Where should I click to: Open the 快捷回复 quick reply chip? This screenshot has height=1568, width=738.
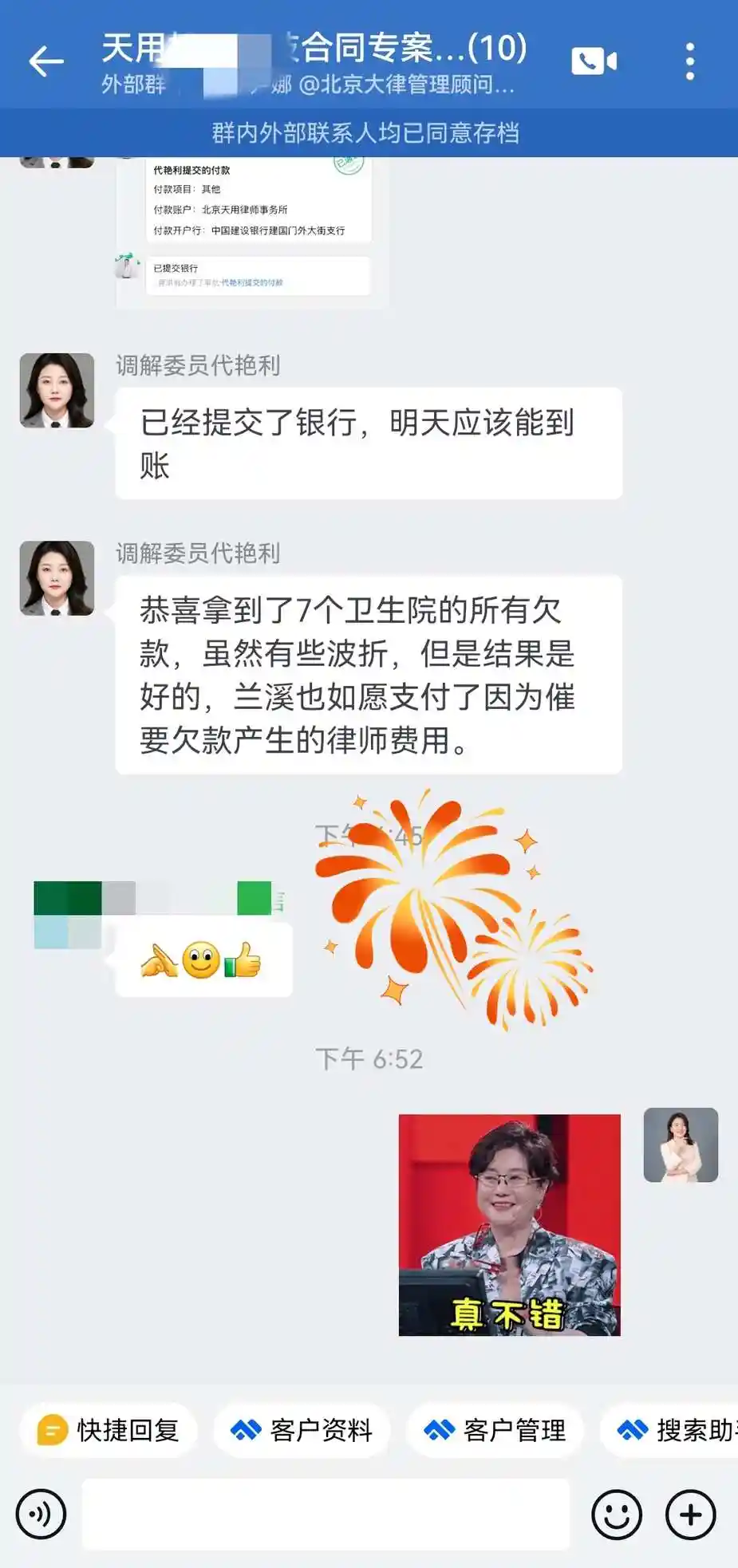(109, 1430)
